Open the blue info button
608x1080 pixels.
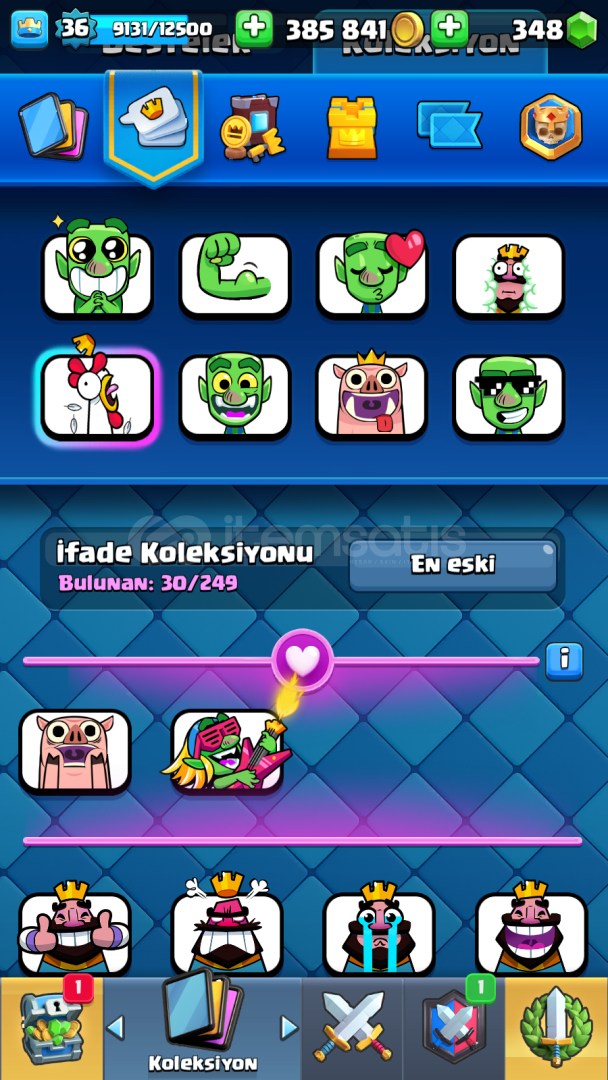[565, 661]
